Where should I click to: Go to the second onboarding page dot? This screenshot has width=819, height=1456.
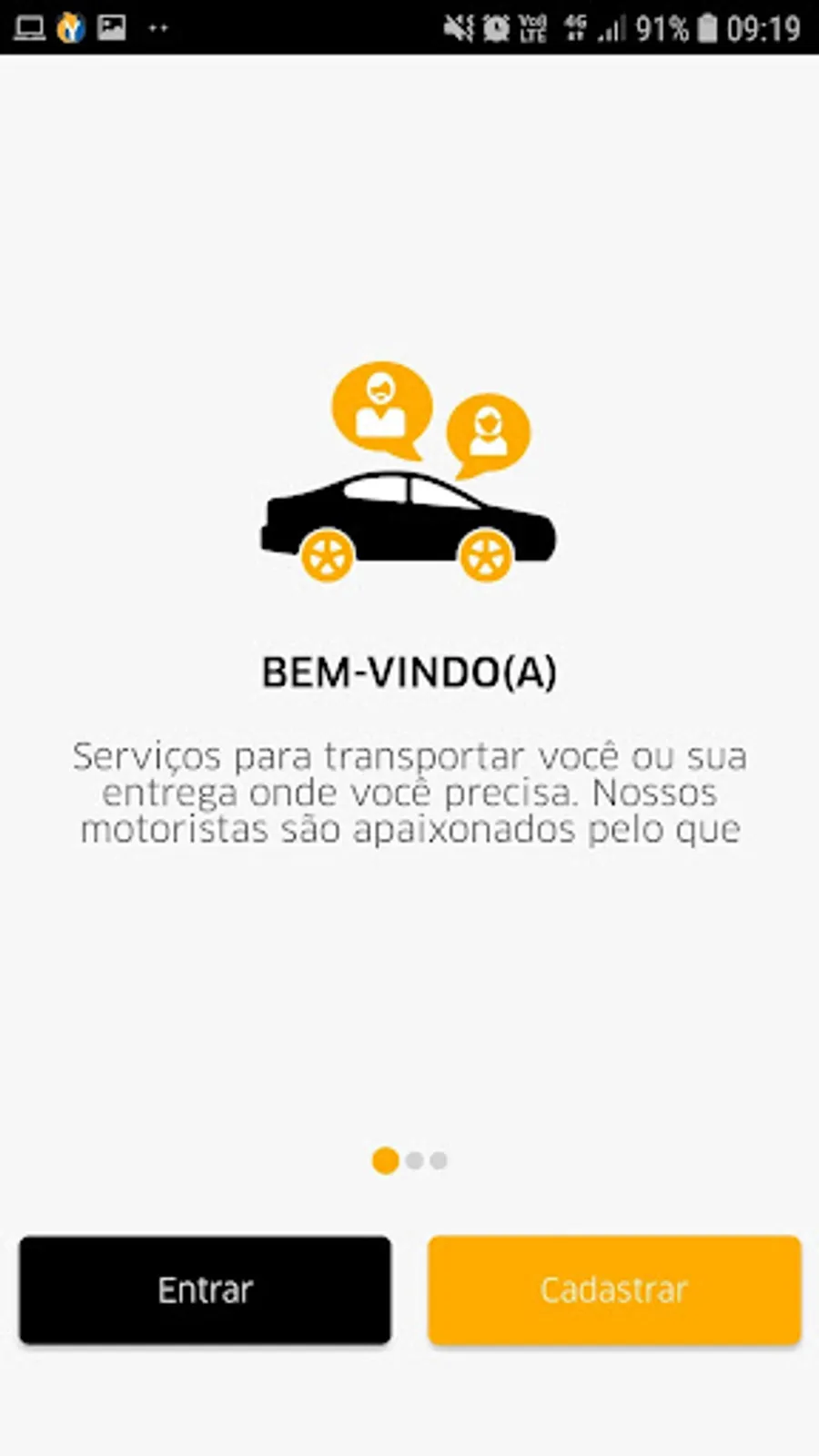click(x=415, y=1160)
